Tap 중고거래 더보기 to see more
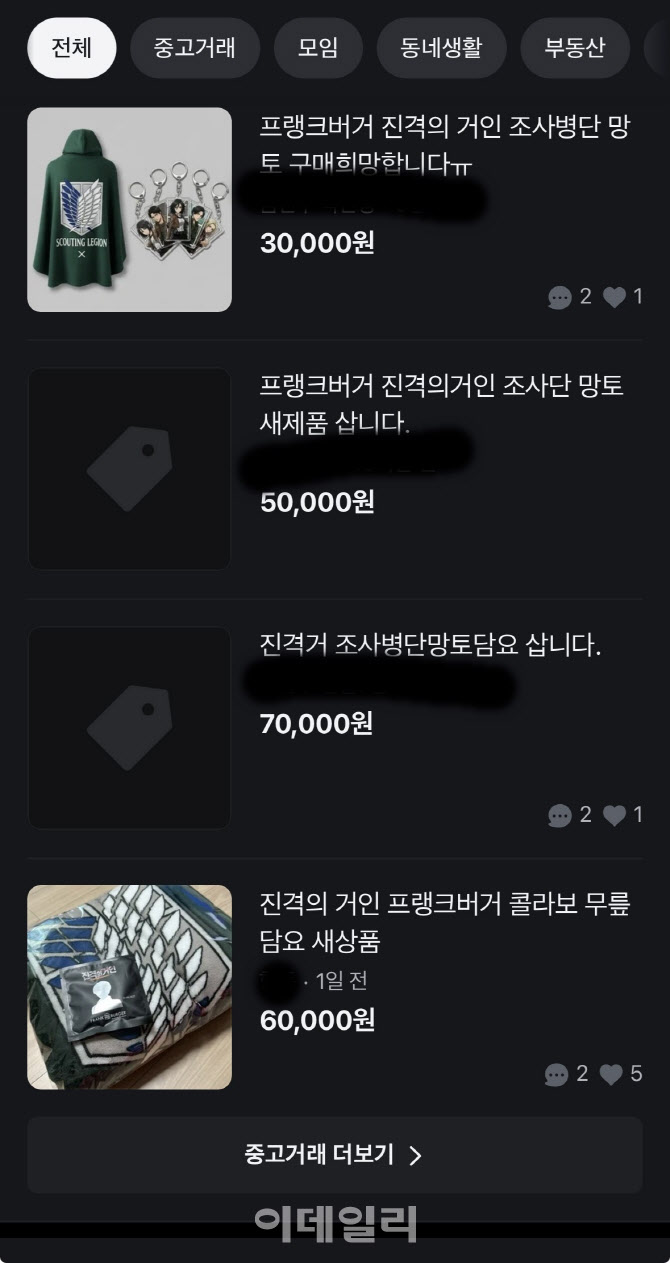The width and height of the screenshot is (670, 1263). click(x=334, y=1155)
